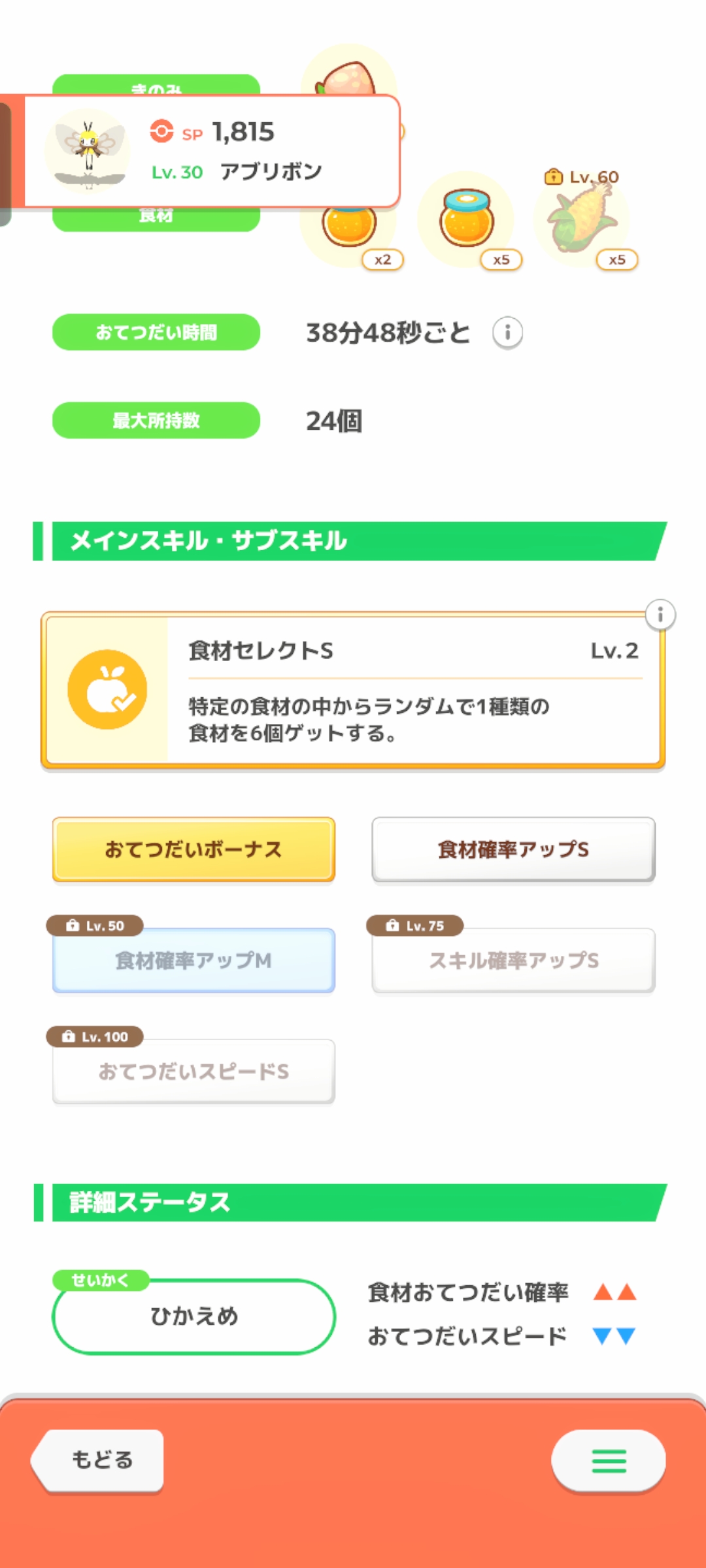Select the おてつだいボーナス sub skill
Image resolution: width=706 pixels, height=1568 pixels.
193,849
